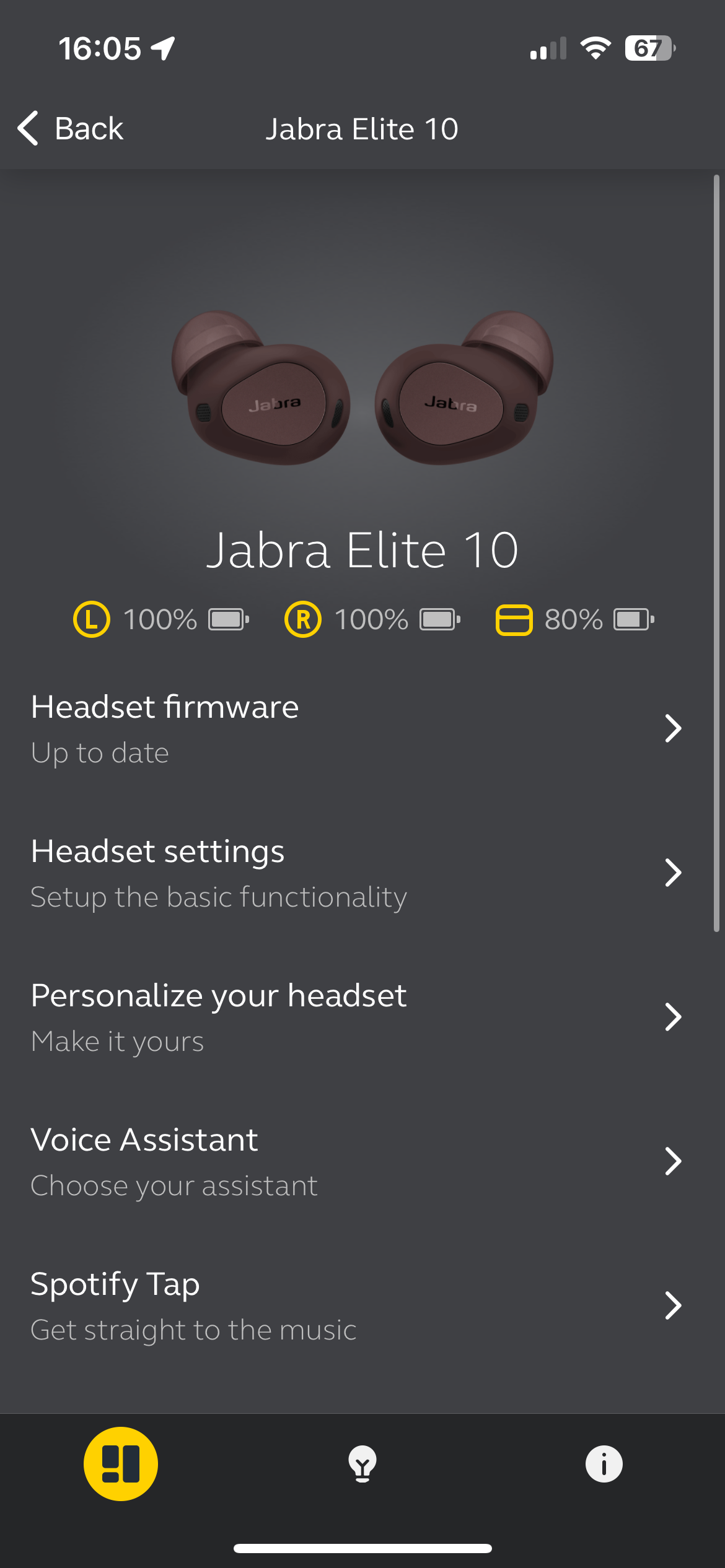
Task: Open Headset firmware details
Action: tap(356, 728)
